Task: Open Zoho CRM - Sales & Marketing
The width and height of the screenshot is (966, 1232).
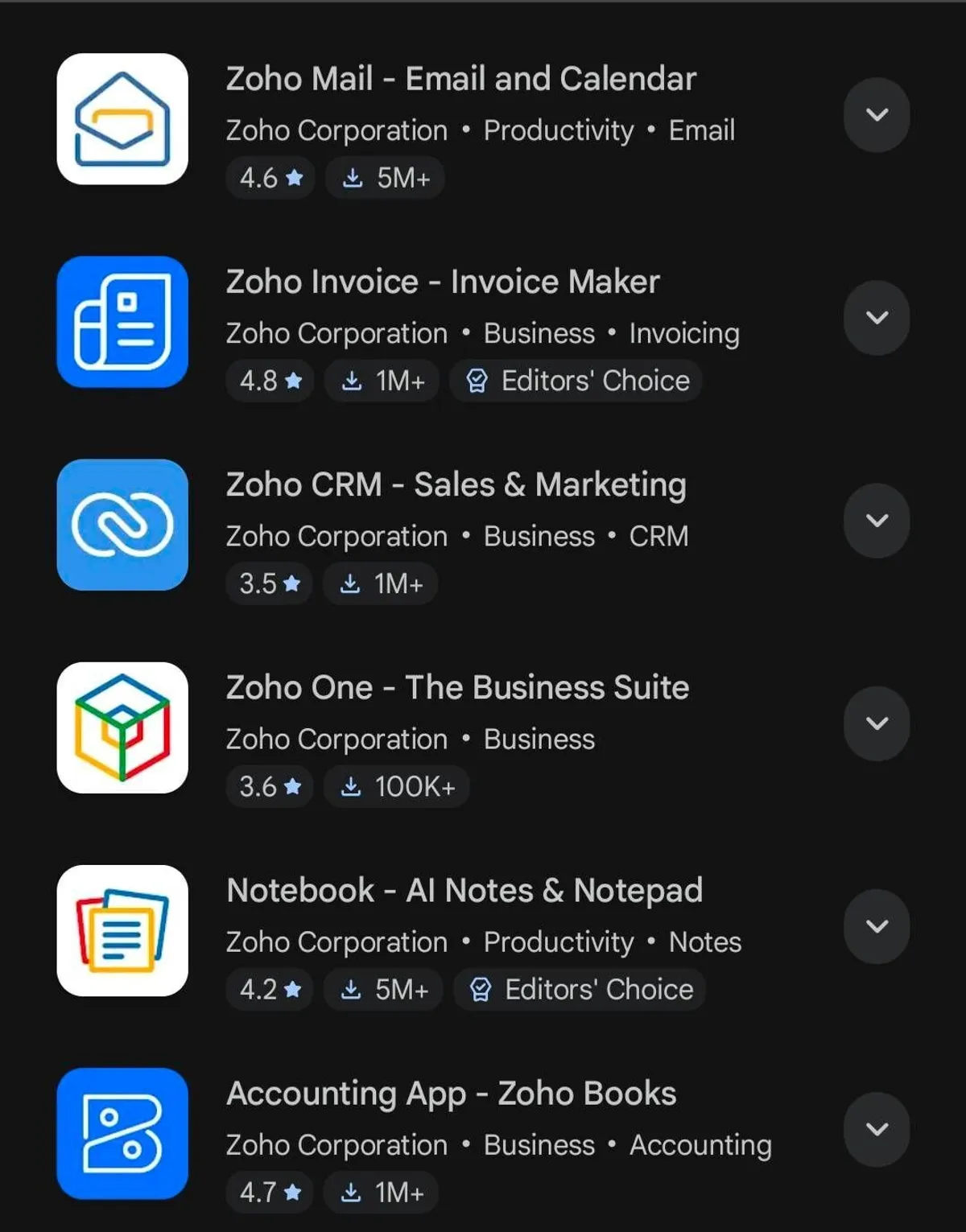Action: (456, 485)
